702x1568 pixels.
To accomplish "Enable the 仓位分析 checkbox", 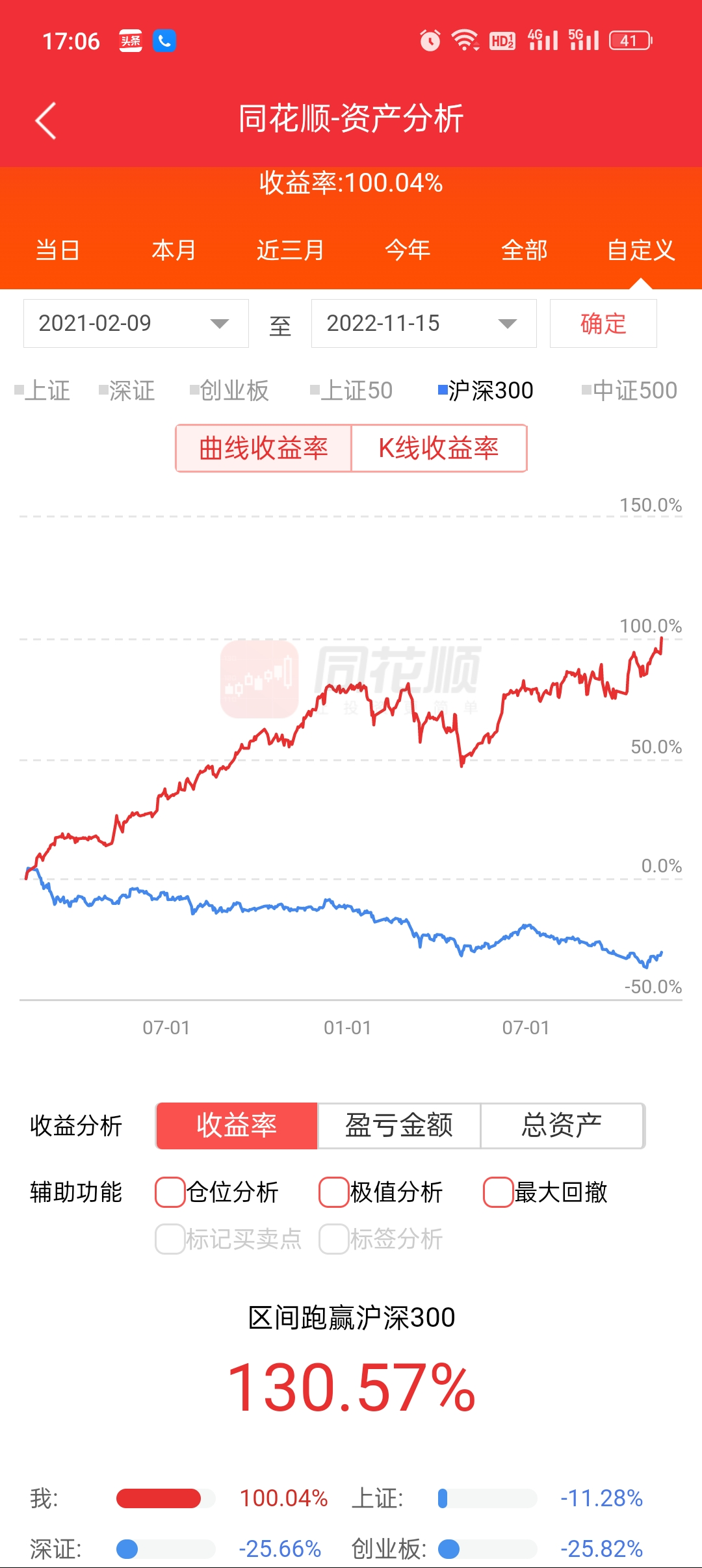I will click(x=170, y=1192).
